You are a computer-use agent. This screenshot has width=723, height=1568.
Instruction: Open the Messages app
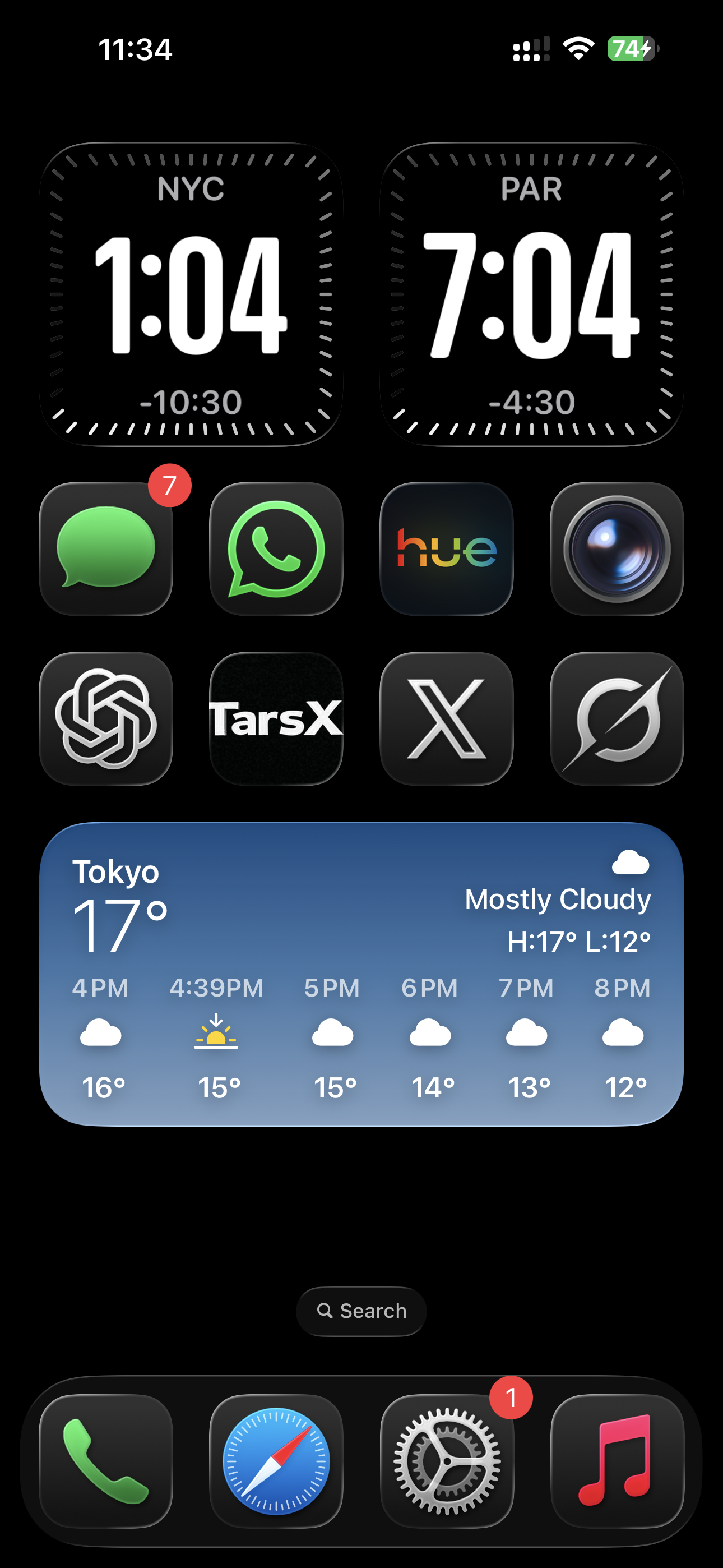tap(106, 548)
